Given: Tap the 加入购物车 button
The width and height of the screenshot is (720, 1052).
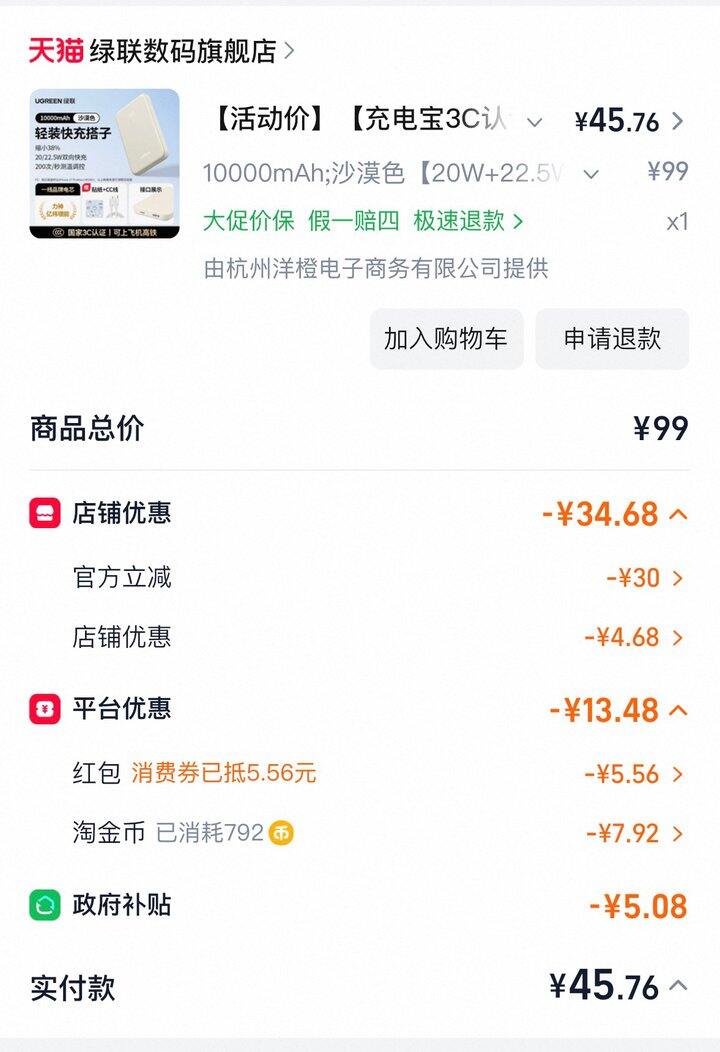Looking at the screenshot, I should click(446, 339).
